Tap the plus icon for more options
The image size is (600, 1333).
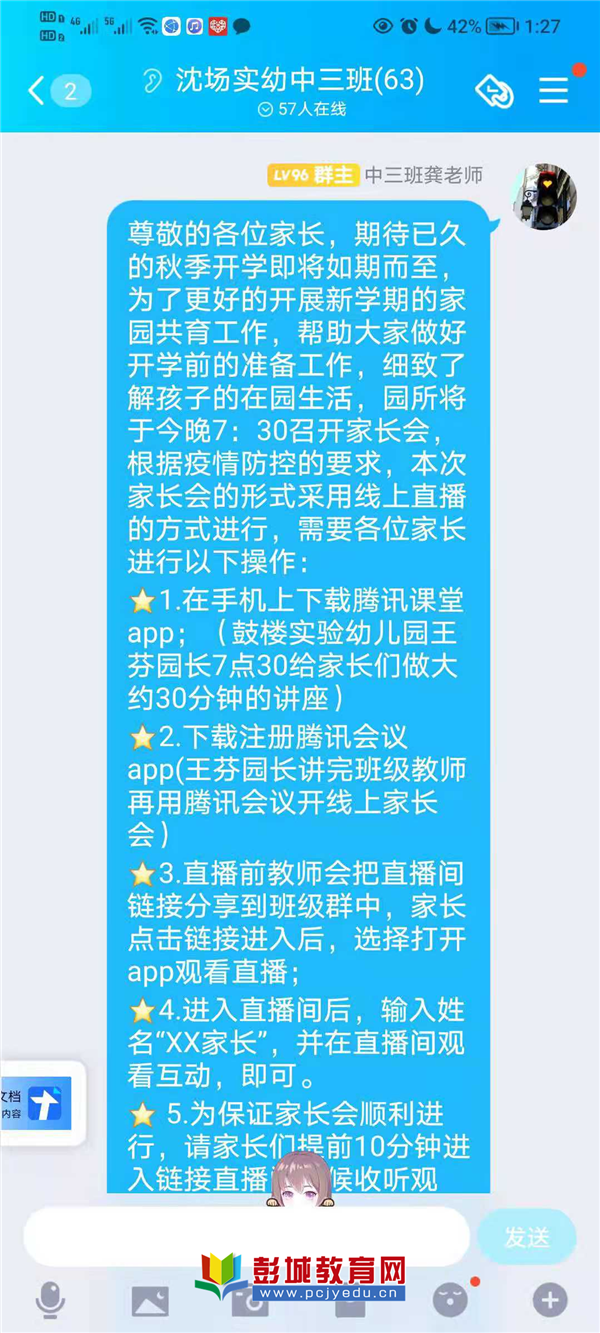point(550,1300)
